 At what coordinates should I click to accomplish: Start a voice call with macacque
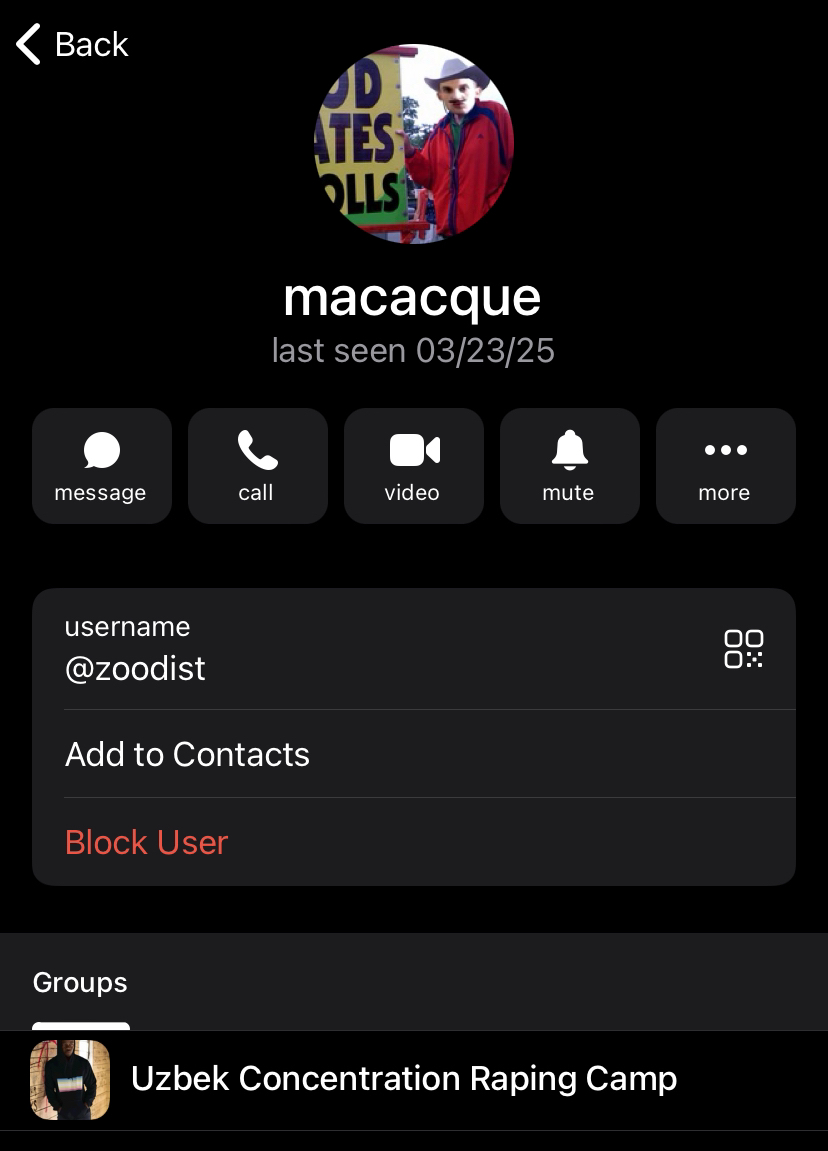click(x=257, y=466)
